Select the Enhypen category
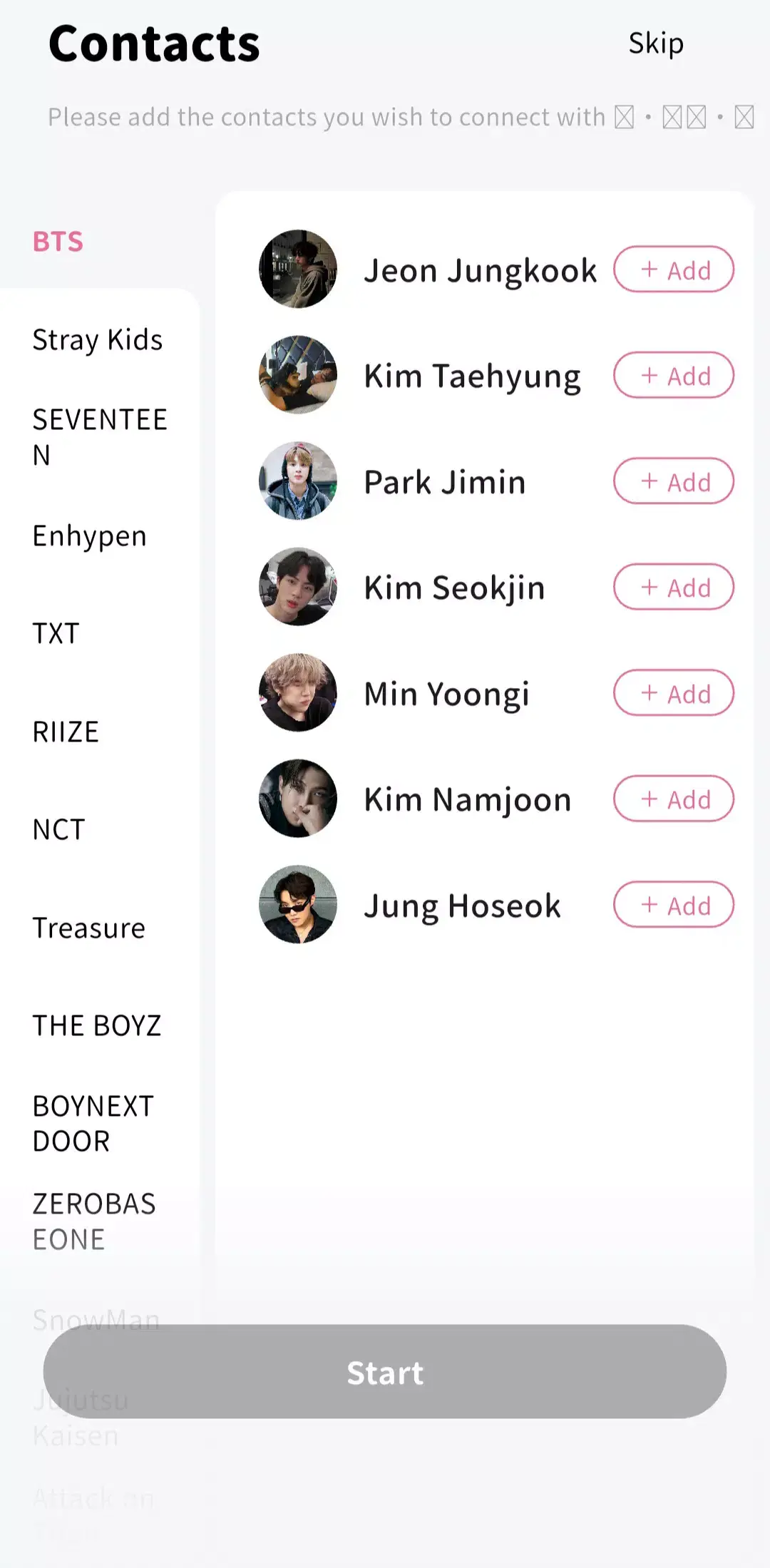770x1568 pixels. coord(88,536)
